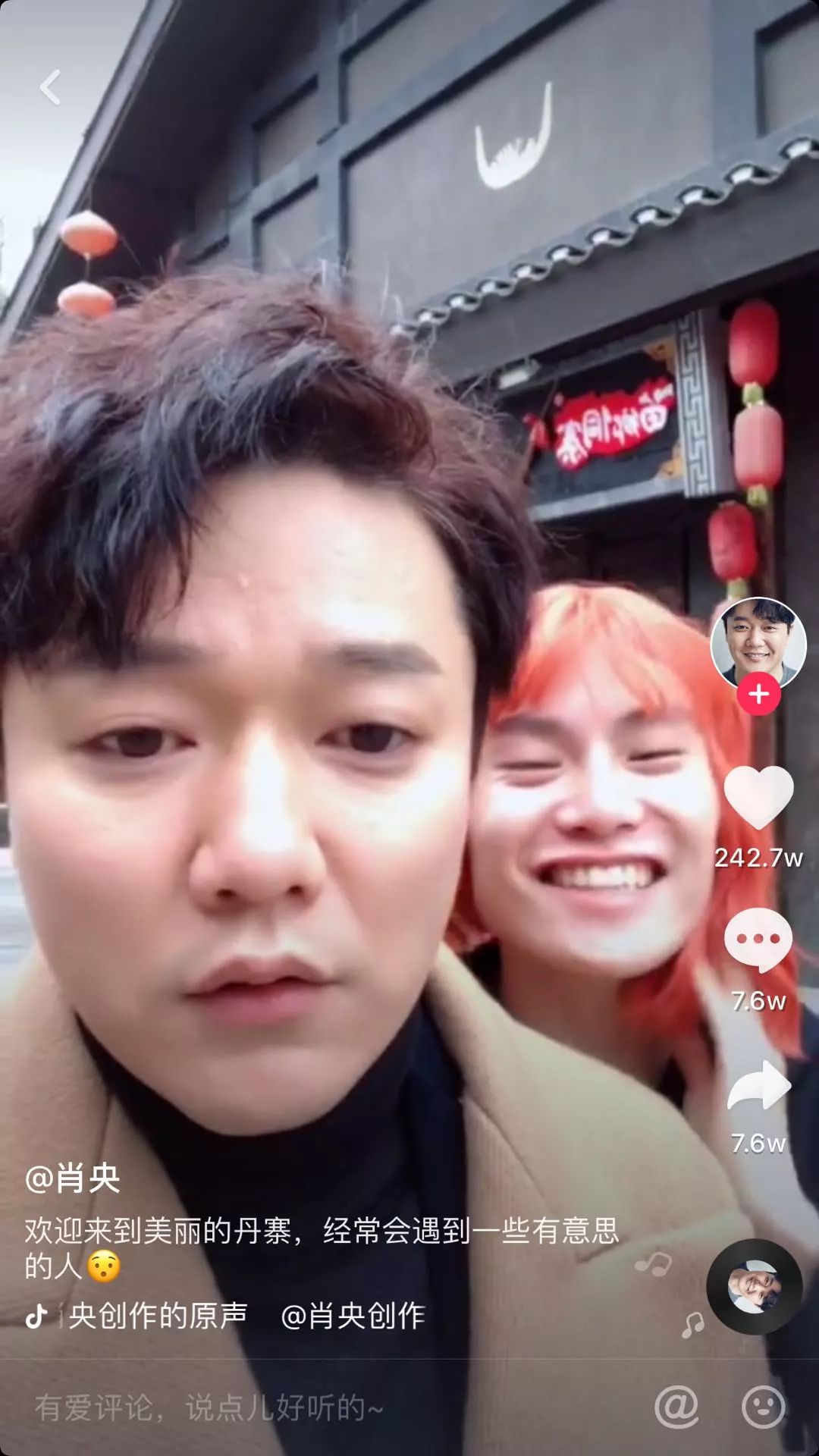The width and height of the screenshot is (819, 1456).
Task: Follow 肖央 with the red plus button
Action: pyautogui.click(x=758, y=695)
